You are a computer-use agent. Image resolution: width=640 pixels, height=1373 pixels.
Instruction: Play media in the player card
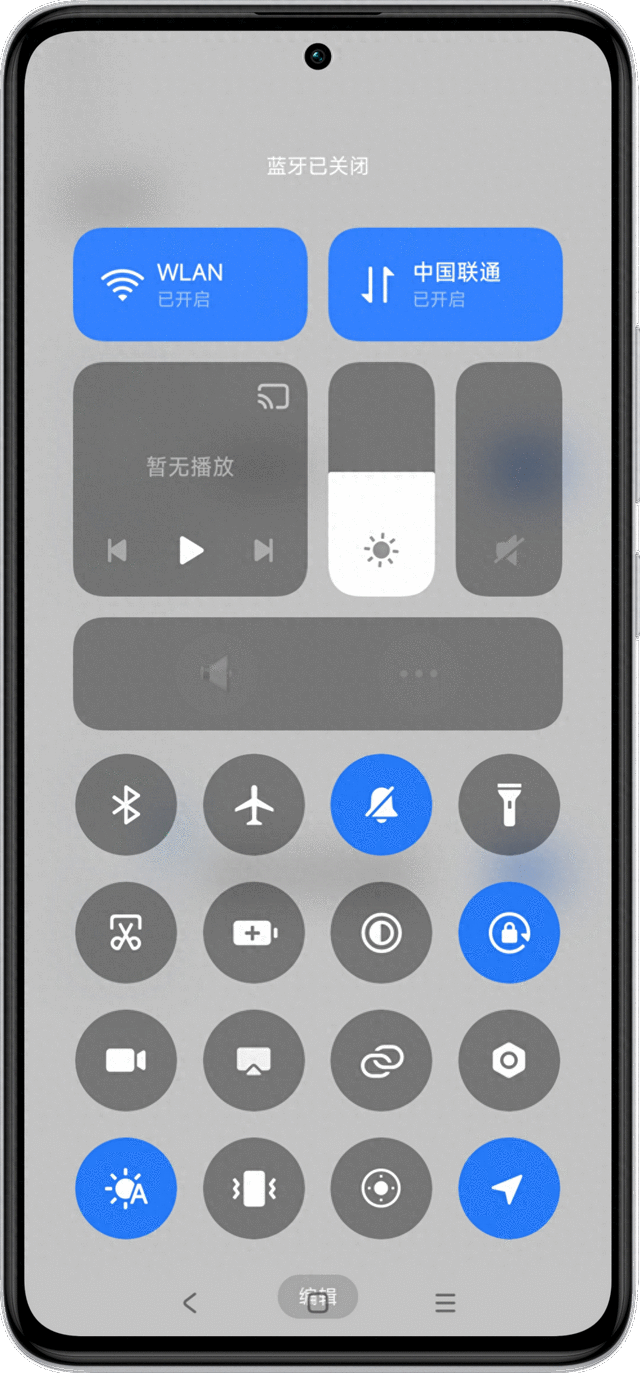[190, 550]
